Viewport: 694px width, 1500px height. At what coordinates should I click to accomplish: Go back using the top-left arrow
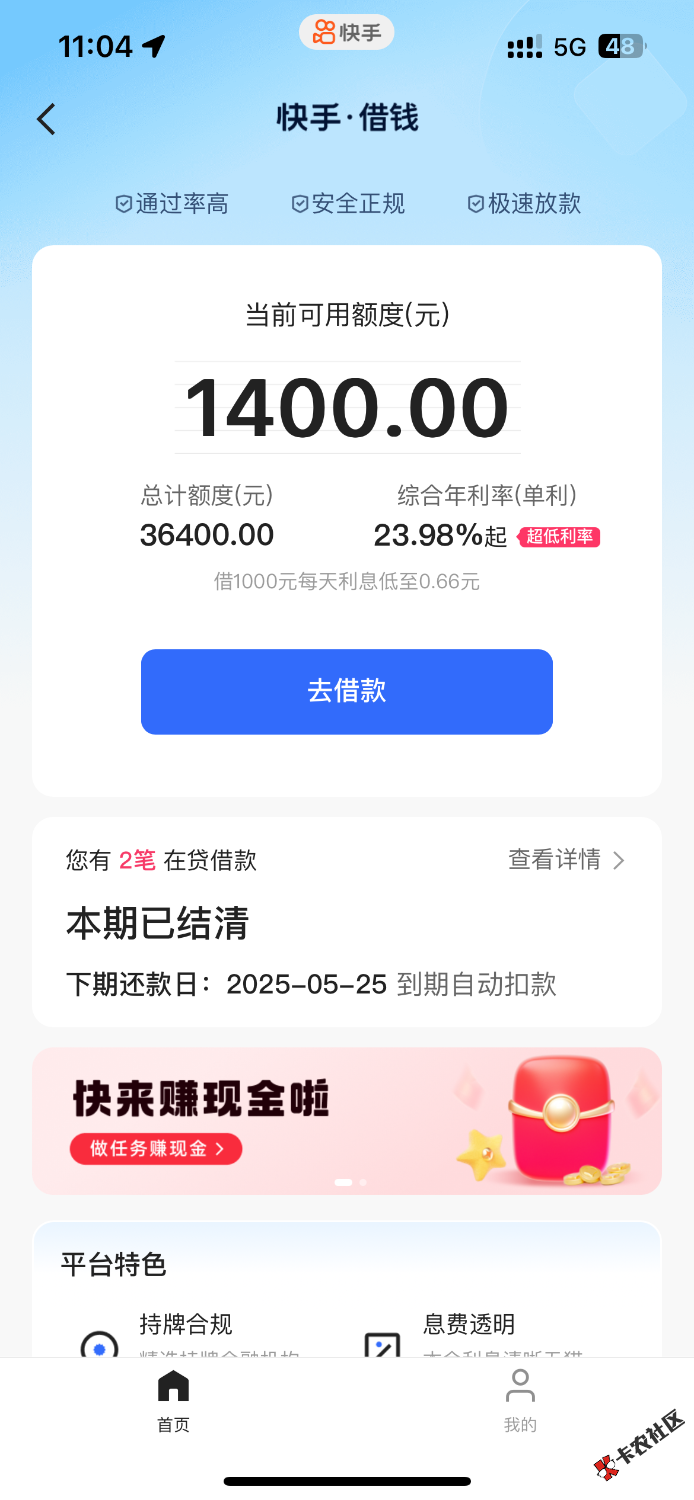click(46, 119)
